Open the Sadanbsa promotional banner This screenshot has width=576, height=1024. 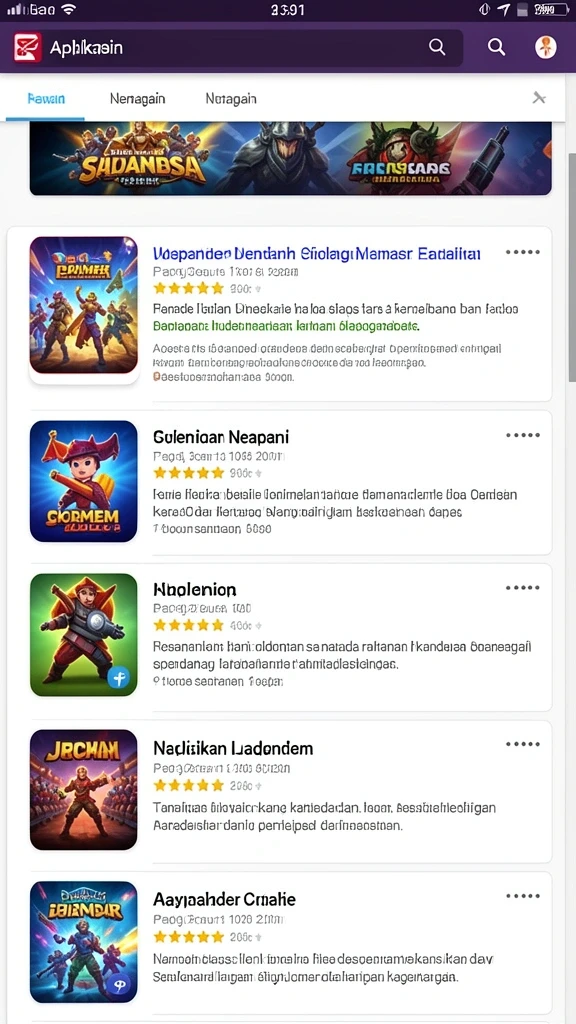coord(291,159)
